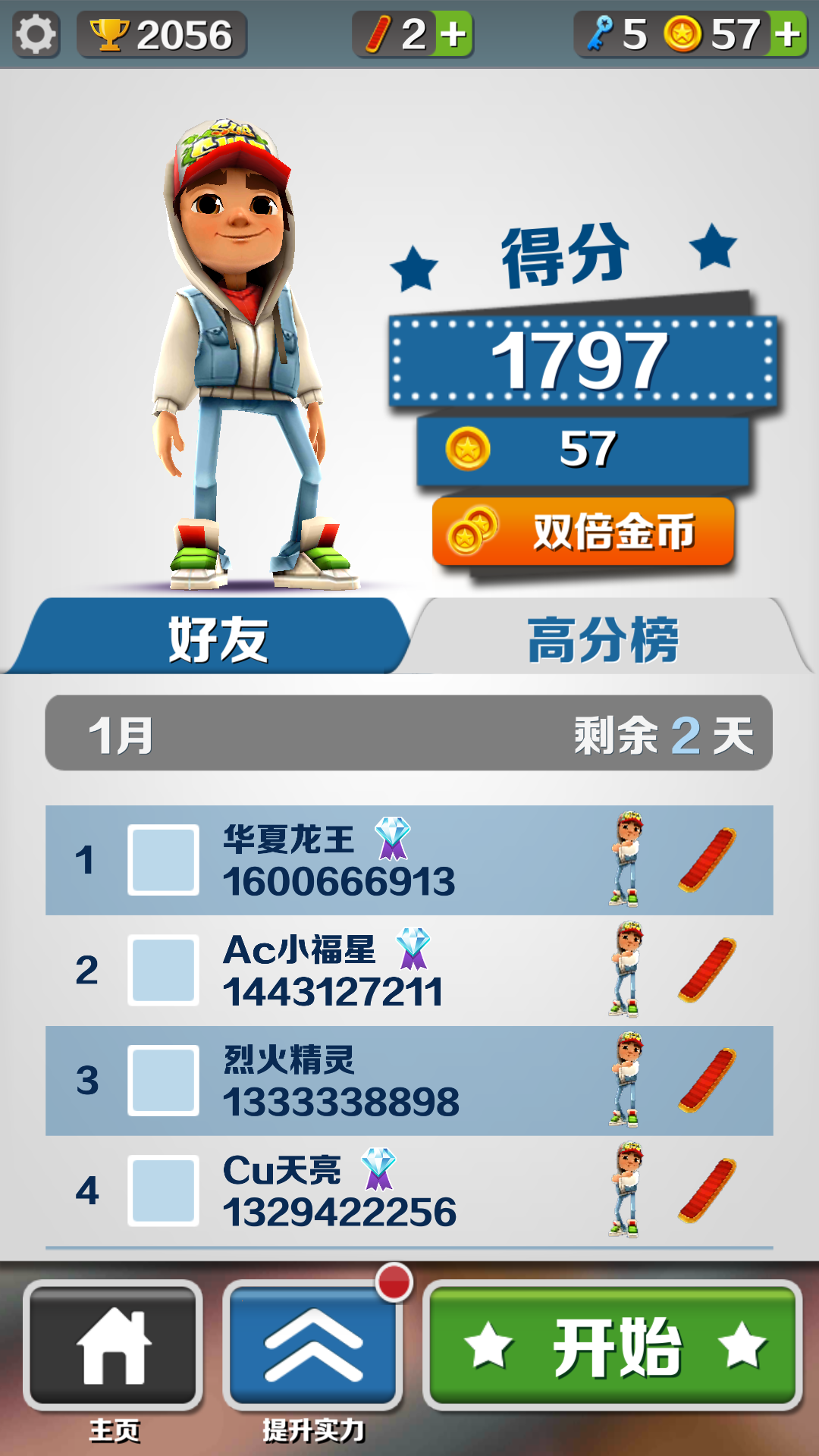Switch to the 高分榜 high score tab

[603, 639]
